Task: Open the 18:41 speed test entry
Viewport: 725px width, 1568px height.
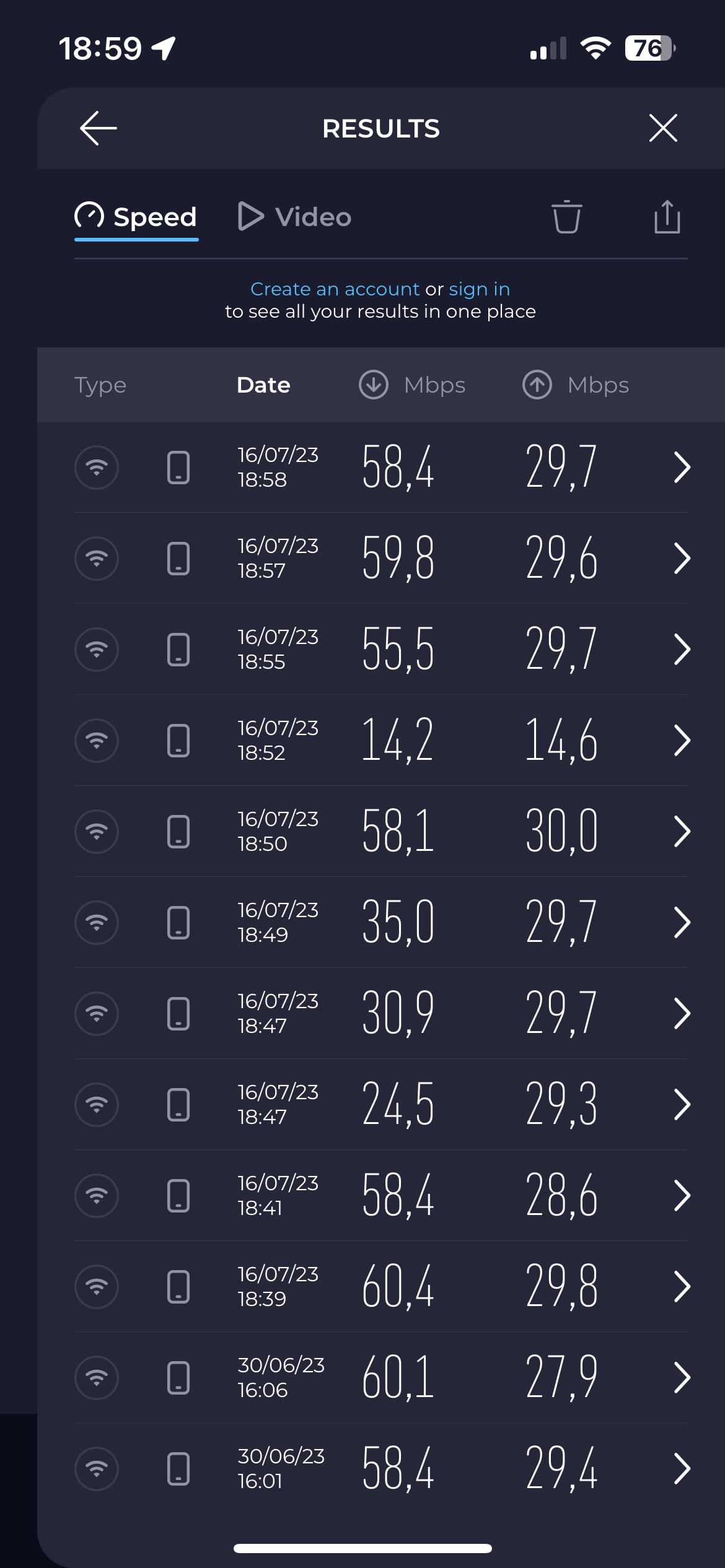Action: click(380, 1195)
